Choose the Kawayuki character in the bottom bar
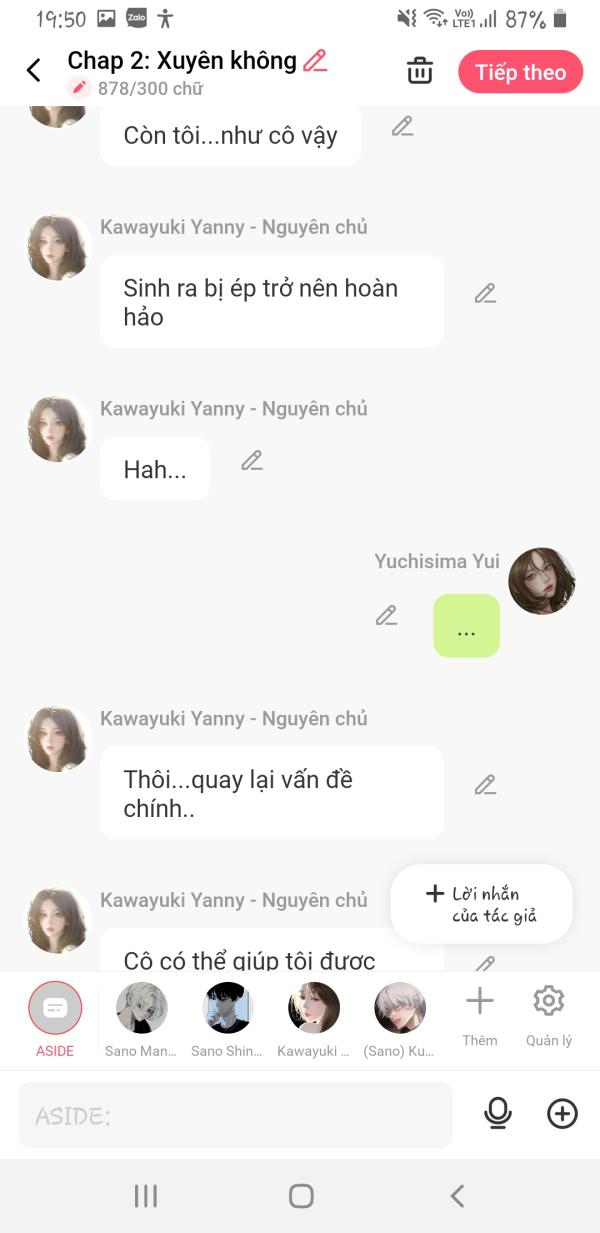Screen dimensions: 600x1233 pyautogui.click(x=314, y=1018)
